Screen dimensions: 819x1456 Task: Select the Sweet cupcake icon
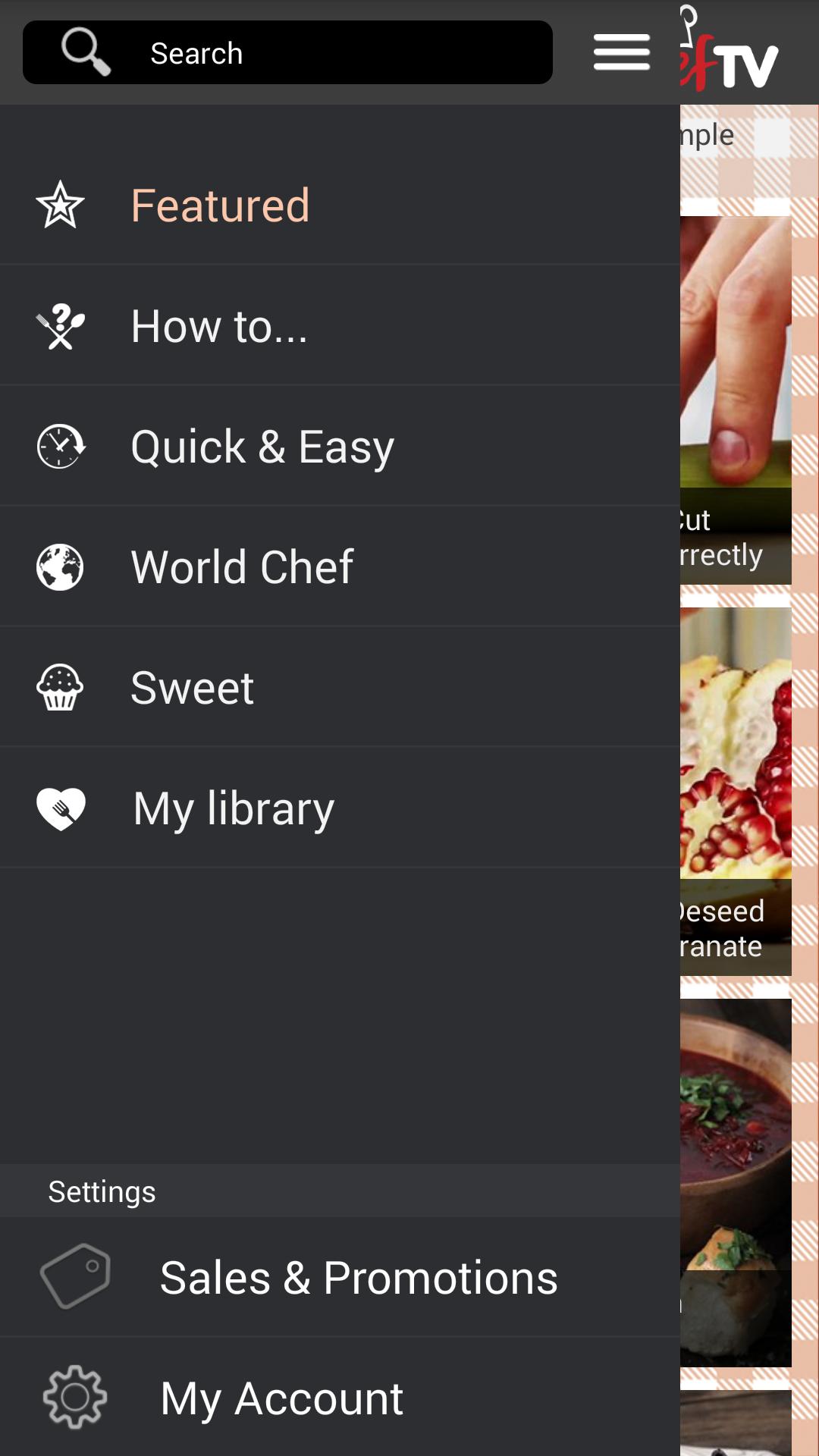60,686
